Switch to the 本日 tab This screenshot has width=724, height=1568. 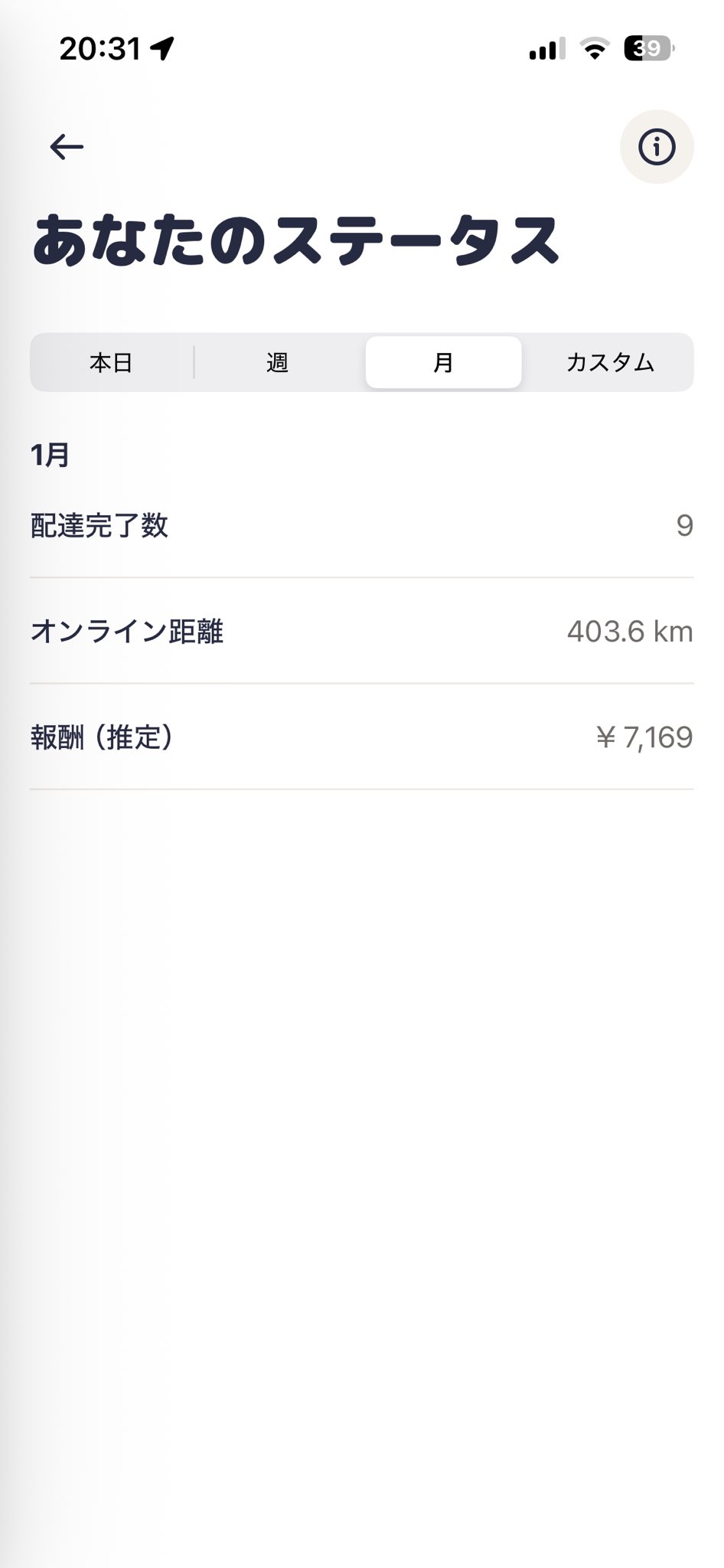coord(112,362)
